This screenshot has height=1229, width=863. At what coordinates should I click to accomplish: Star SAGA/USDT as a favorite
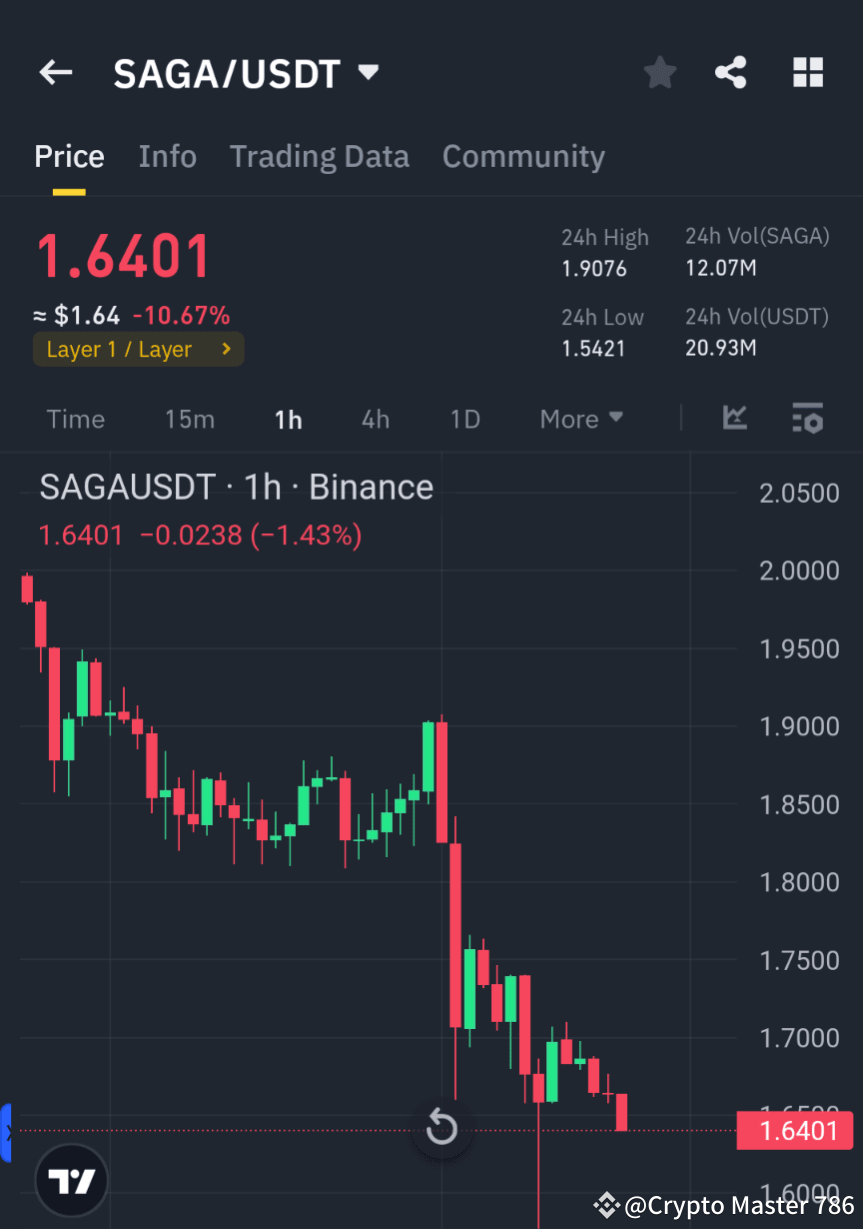point(659,72)
